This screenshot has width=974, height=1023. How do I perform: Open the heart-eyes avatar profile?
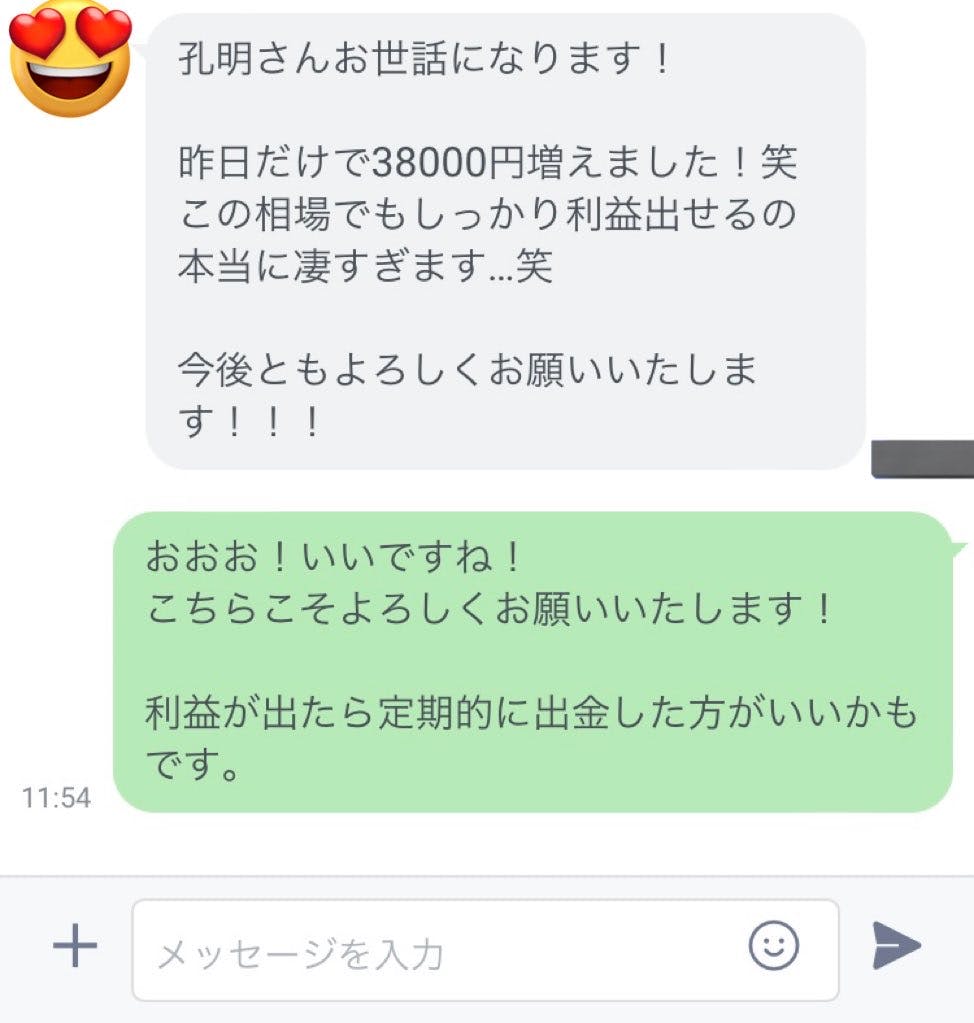click(70, 62)
